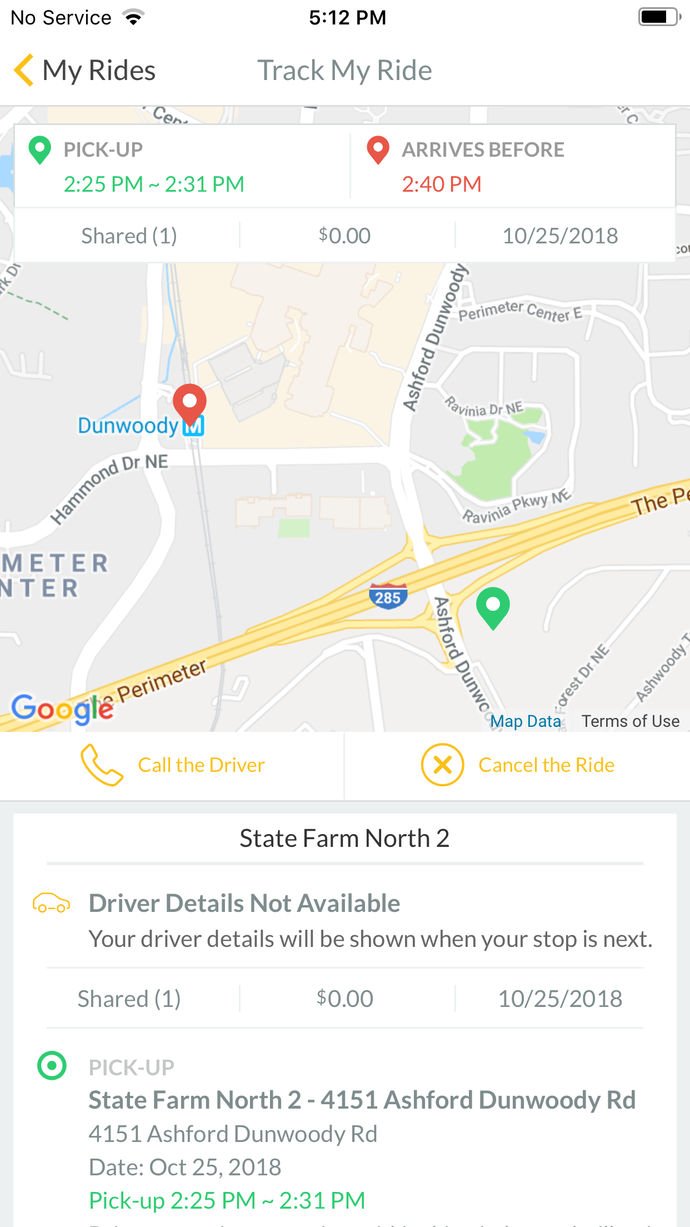Open the Map Data link
This screenshot has width=690, height=1227.
[x=525, y=721]
